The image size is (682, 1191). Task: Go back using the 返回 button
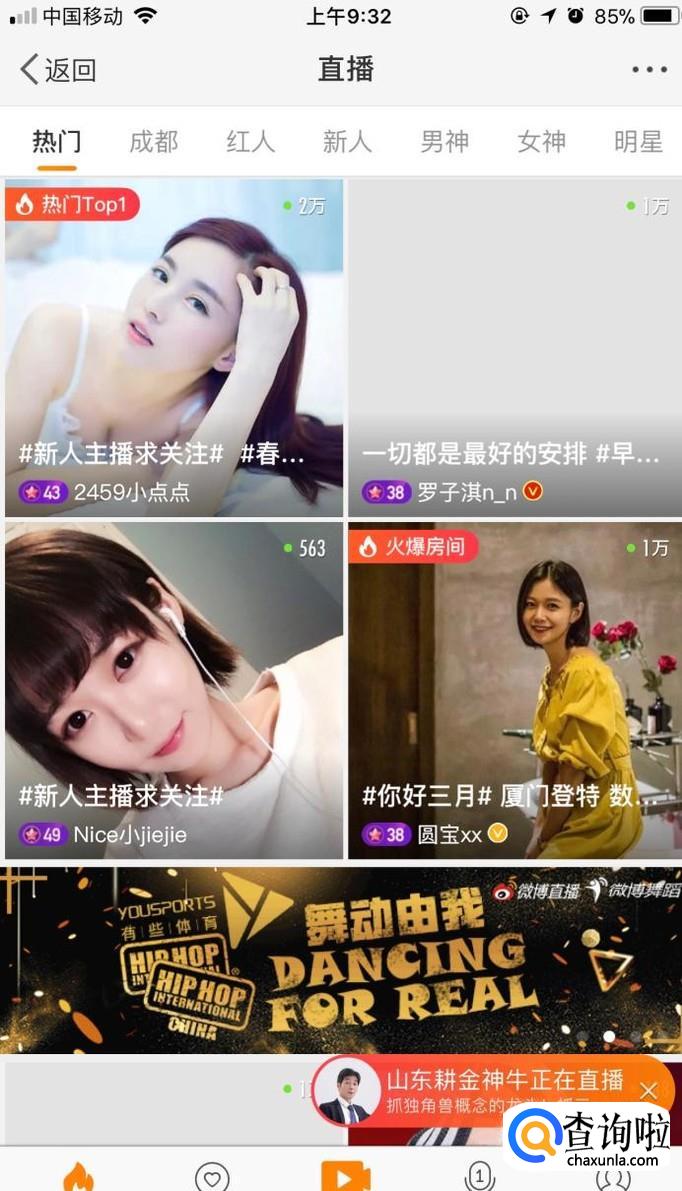[x=58, y=70]
